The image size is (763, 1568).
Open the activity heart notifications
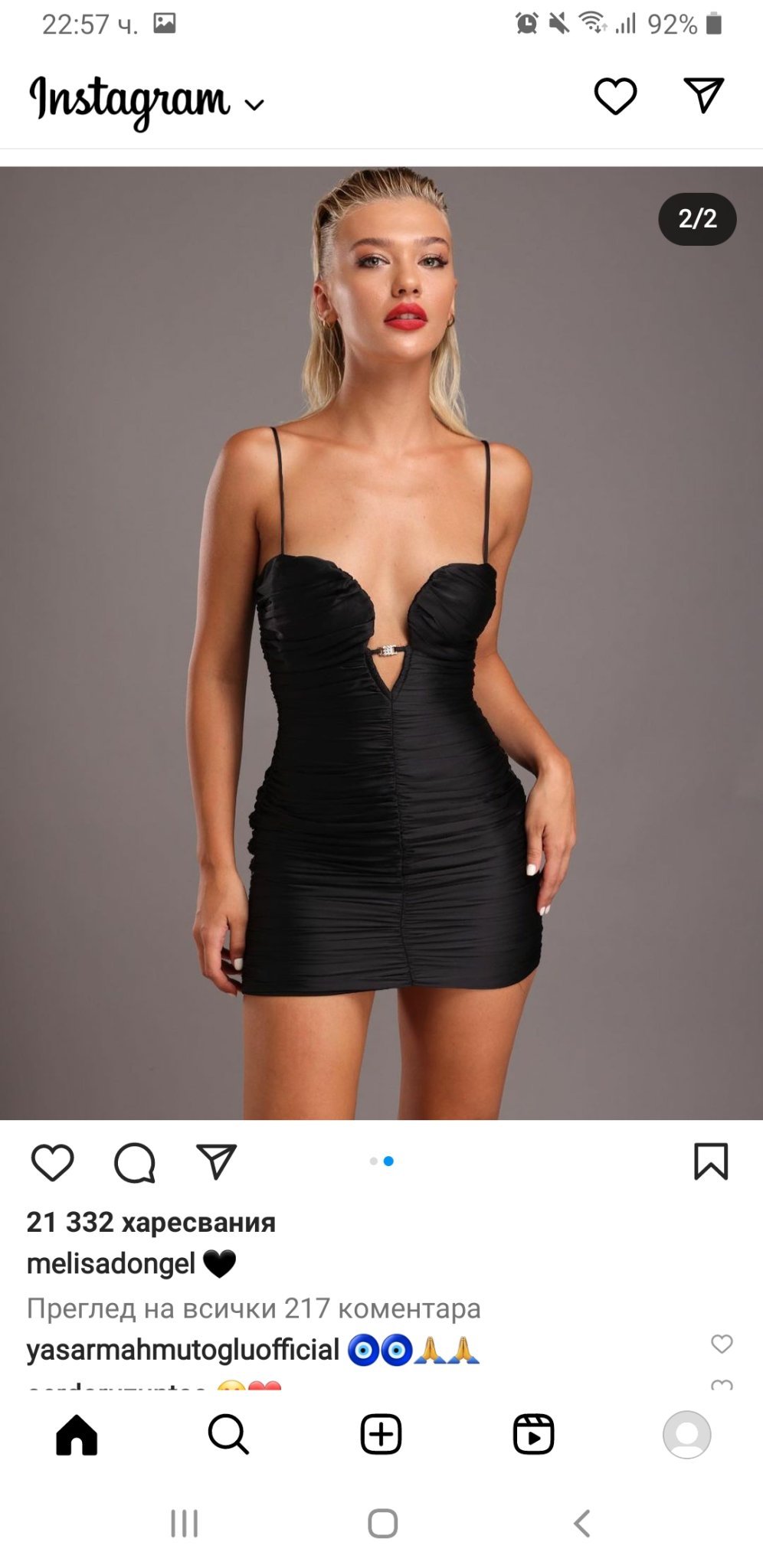click(x=615, y=96)
